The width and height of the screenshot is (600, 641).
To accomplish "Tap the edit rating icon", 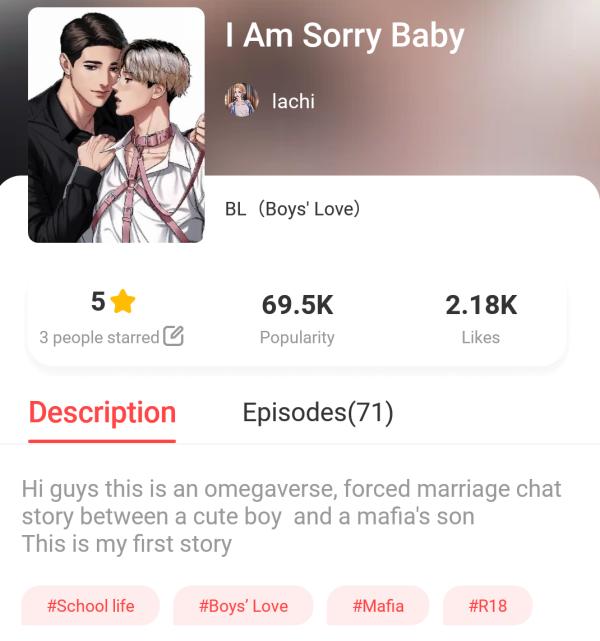I will point(173,337).
